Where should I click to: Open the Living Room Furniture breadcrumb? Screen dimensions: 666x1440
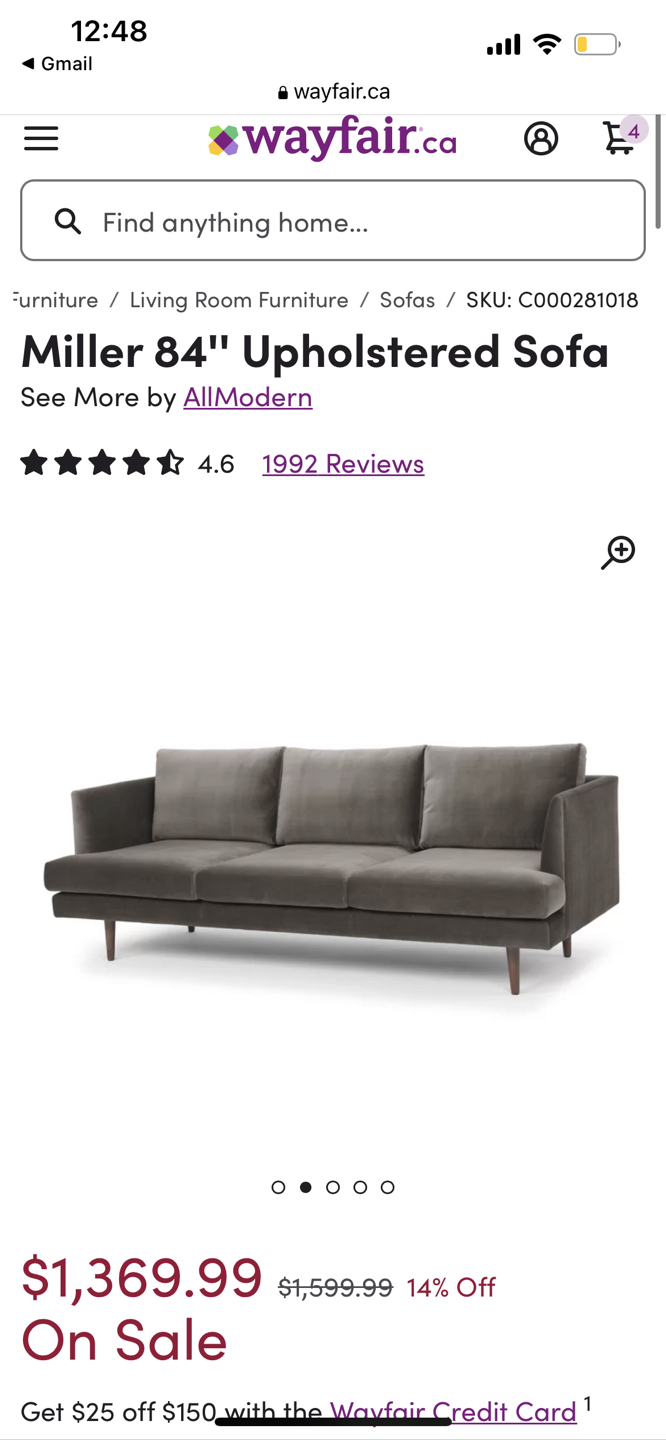(239, 300)
